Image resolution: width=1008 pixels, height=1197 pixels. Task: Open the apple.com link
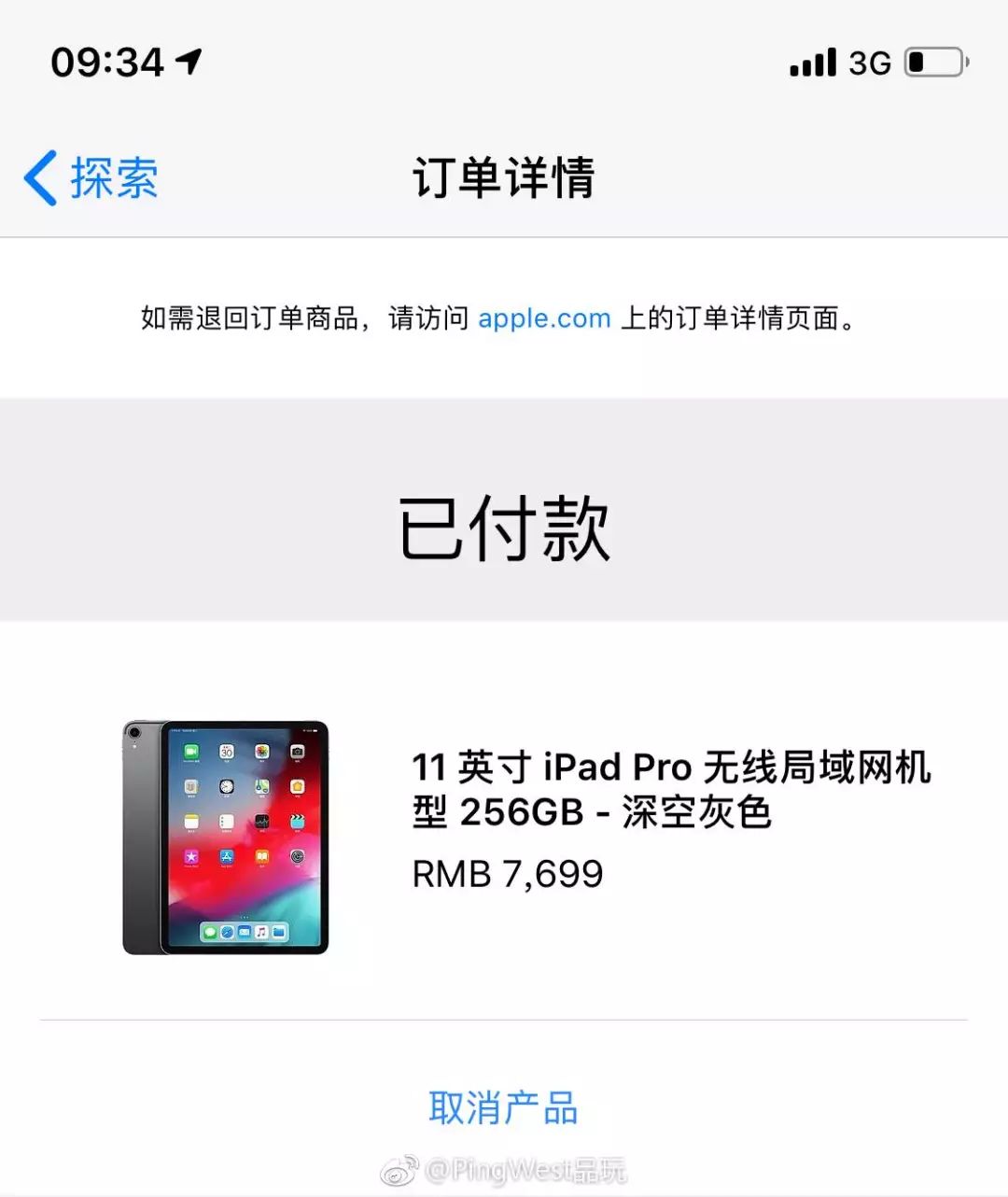coord(543,318)
